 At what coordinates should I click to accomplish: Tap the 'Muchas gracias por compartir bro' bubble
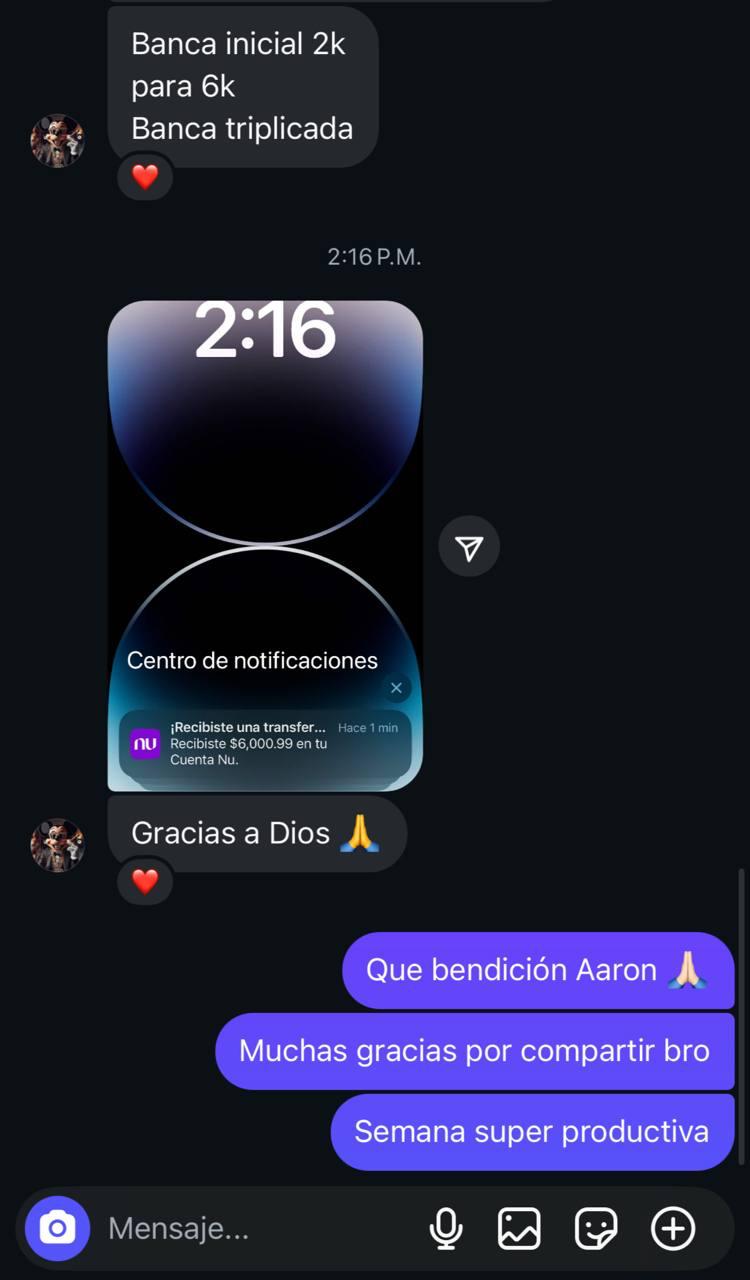click(474, 1051)
